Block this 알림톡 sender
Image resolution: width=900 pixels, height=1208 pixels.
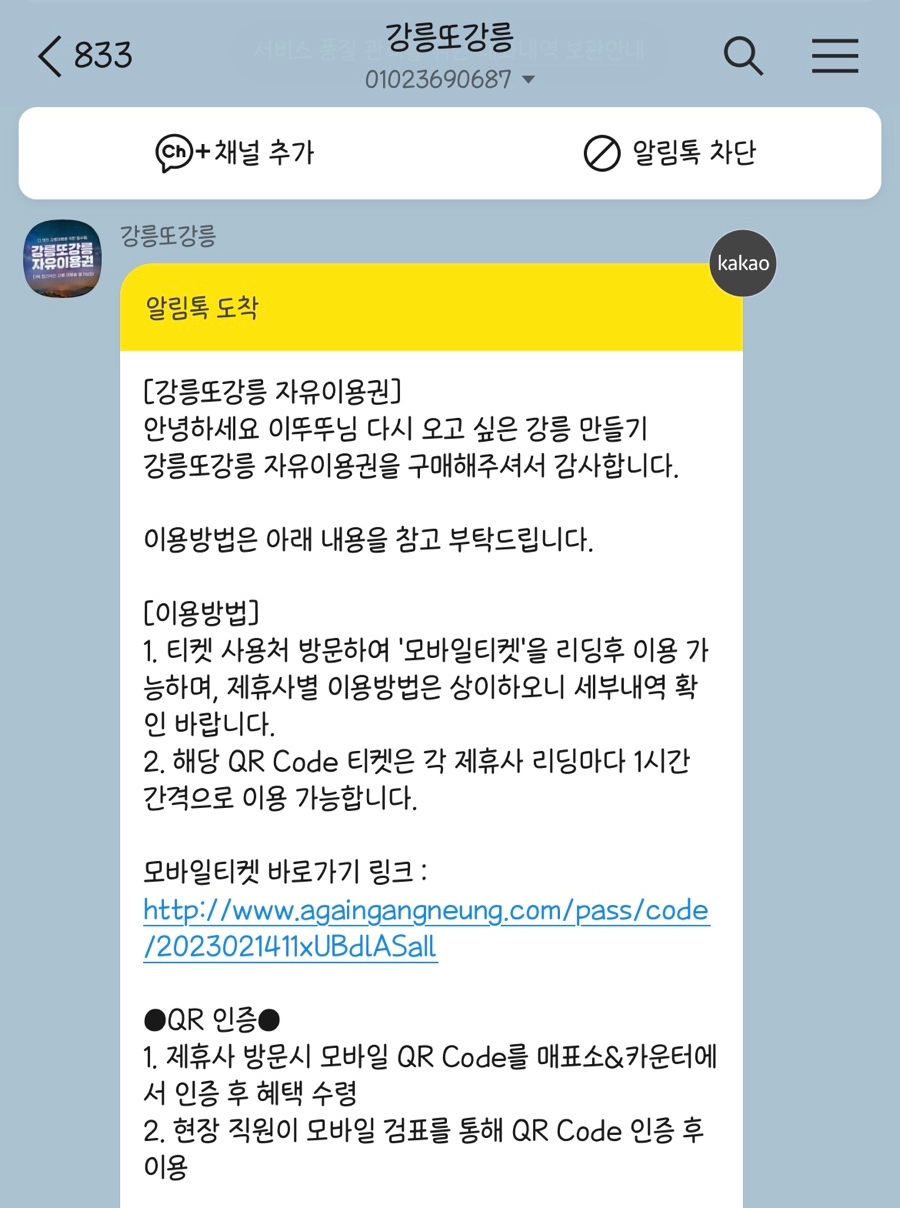point(669,153)
